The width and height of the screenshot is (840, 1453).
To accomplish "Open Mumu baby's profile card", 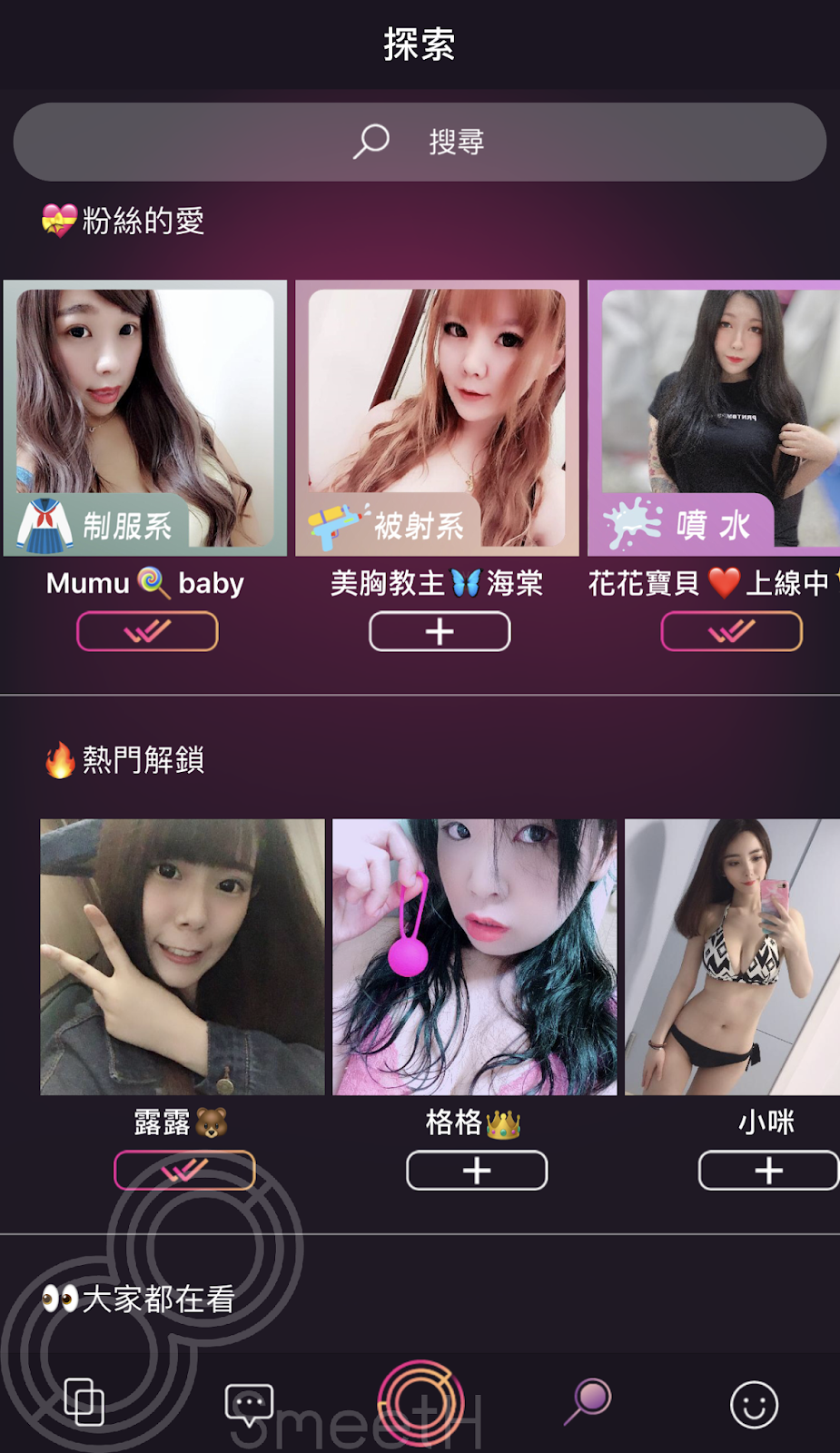I will tap(145, 418).
